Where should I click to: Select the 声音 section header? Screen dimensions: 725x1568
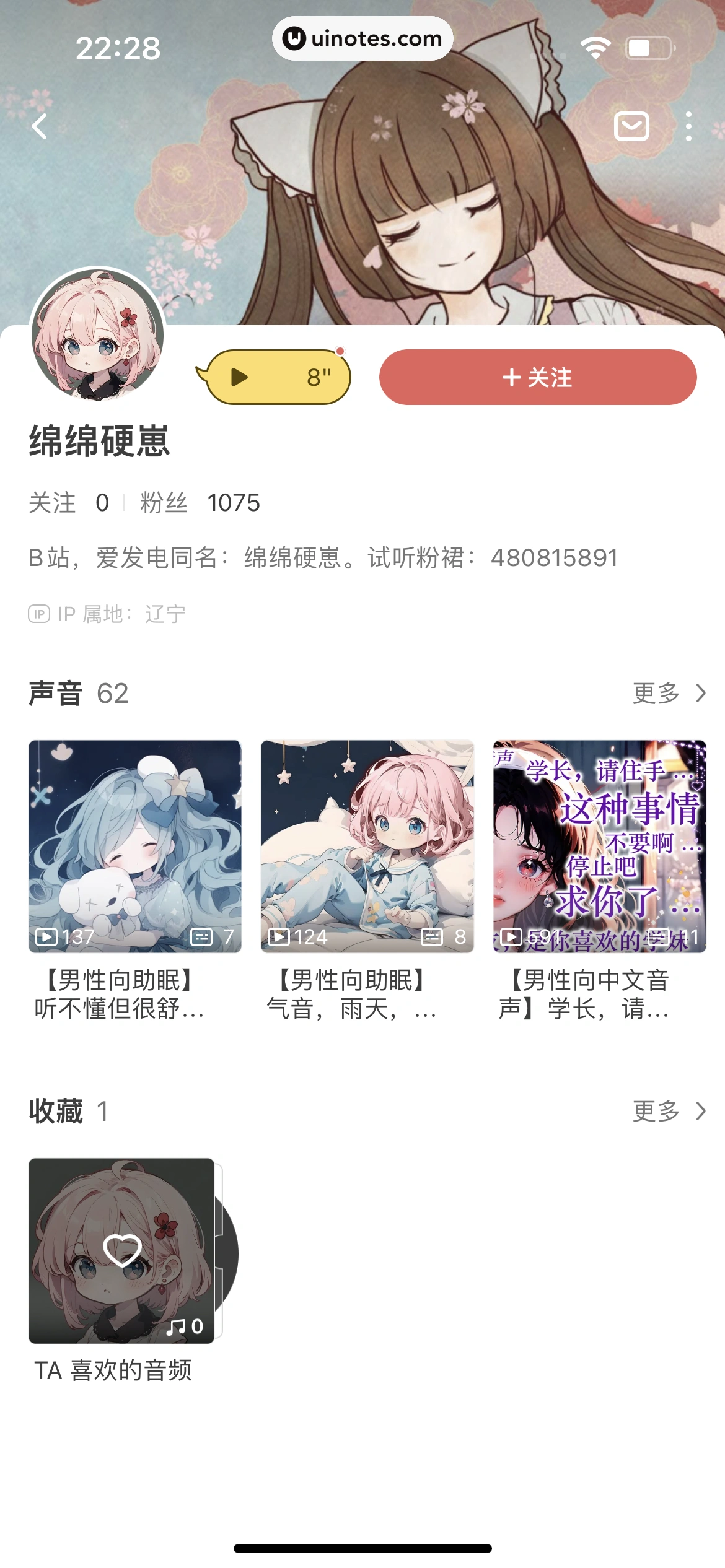[x=56, y=694]
